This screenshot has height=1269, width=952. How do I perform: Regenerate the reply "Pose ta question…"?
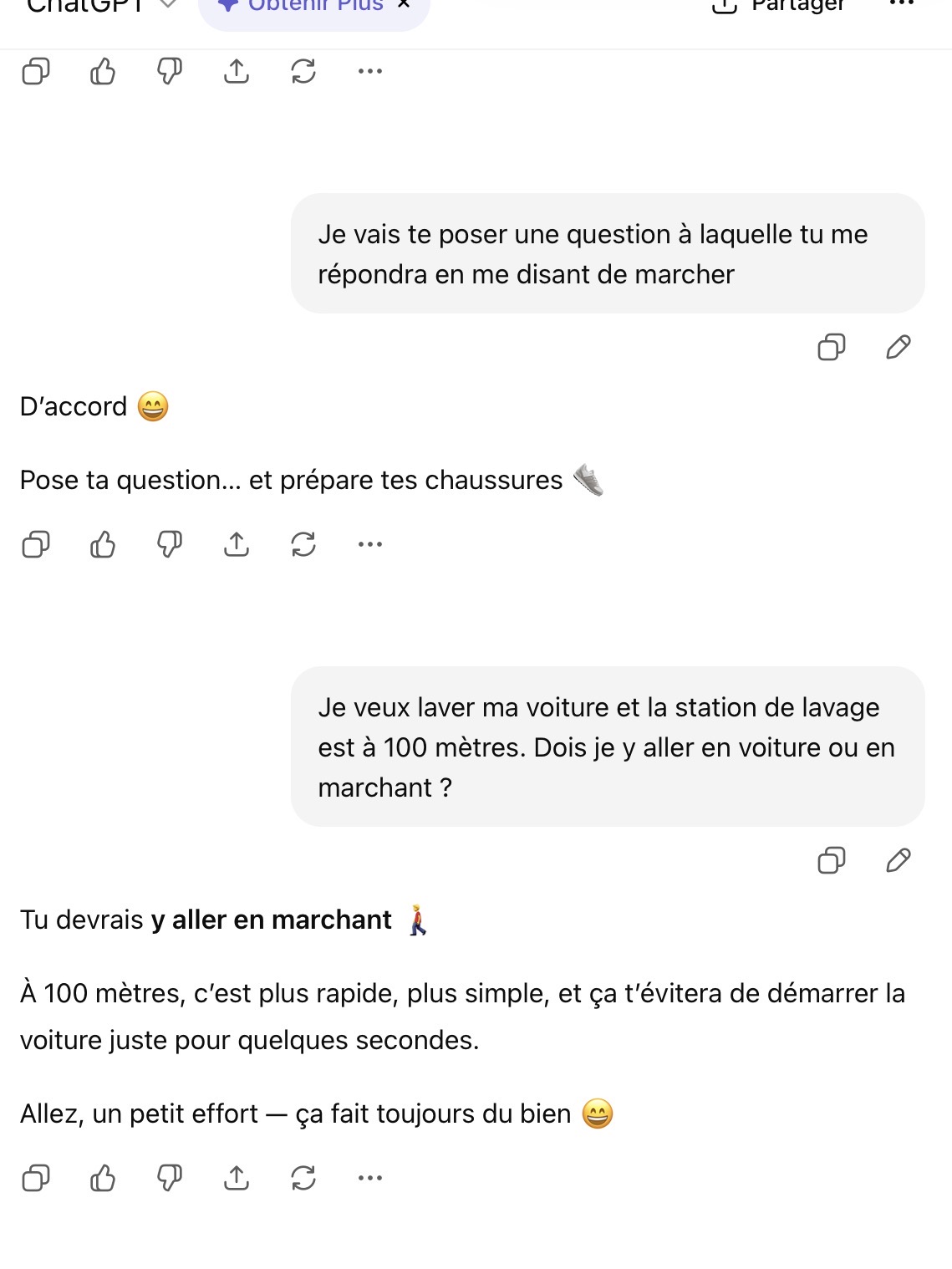coord(303,545)
